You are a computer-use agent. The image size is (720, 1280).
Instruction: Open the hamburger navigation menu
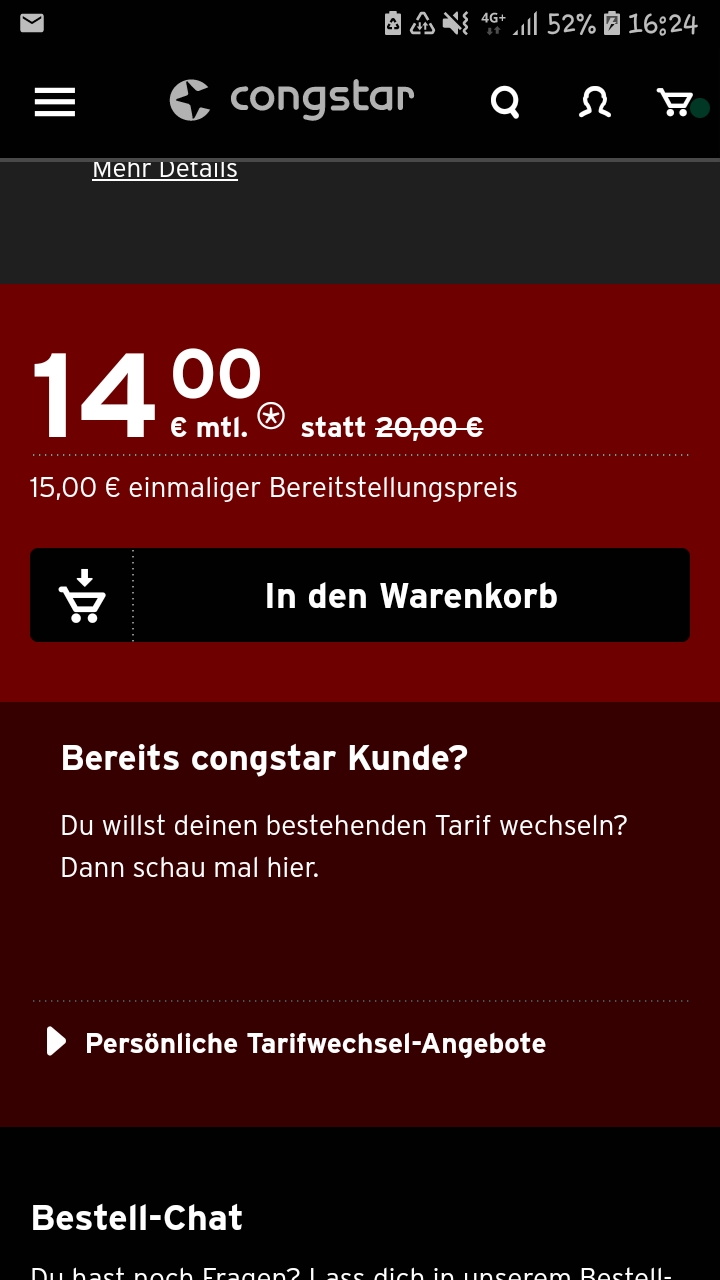pos(55,102)
